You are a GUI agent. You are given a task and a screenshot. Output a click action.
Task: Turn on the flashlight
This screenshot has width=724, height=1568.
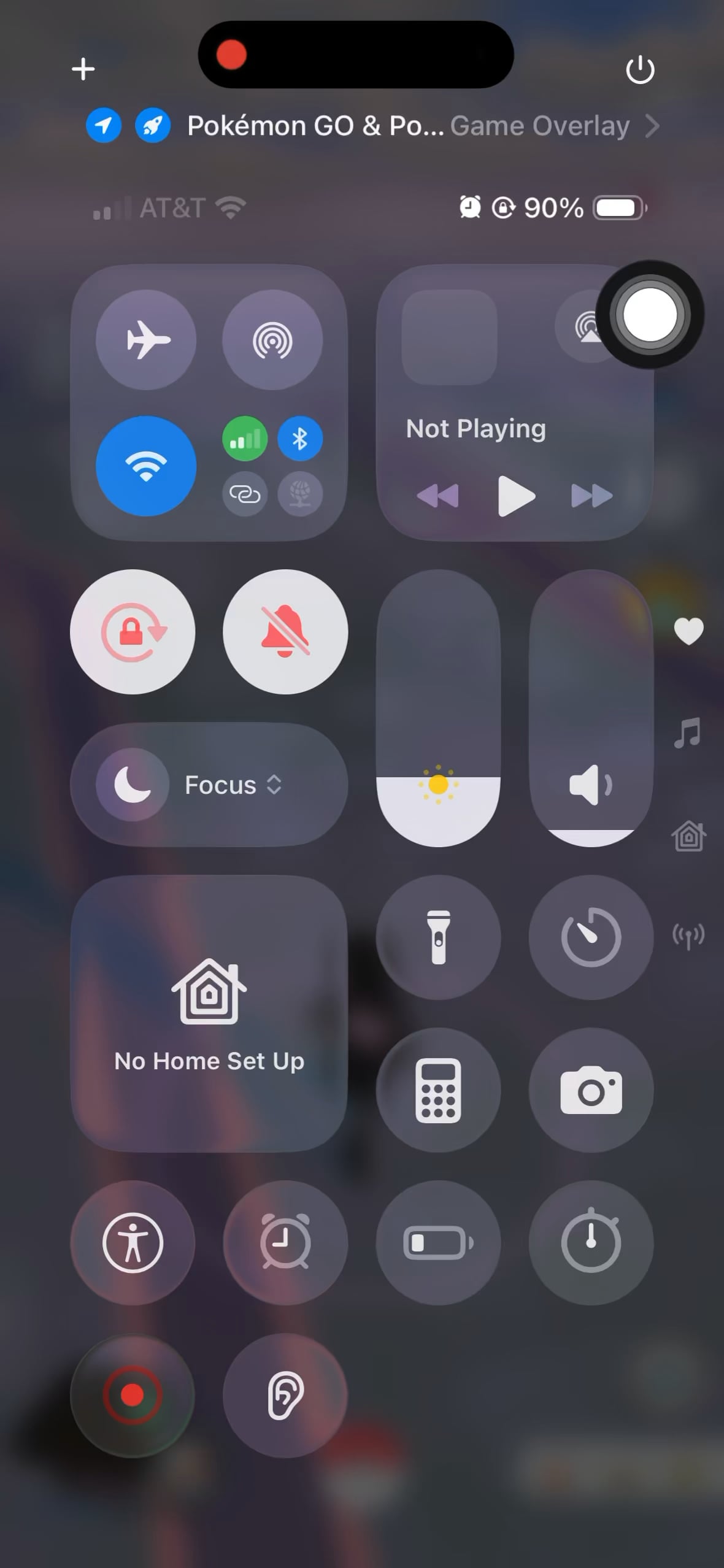[x=438, y=937]
